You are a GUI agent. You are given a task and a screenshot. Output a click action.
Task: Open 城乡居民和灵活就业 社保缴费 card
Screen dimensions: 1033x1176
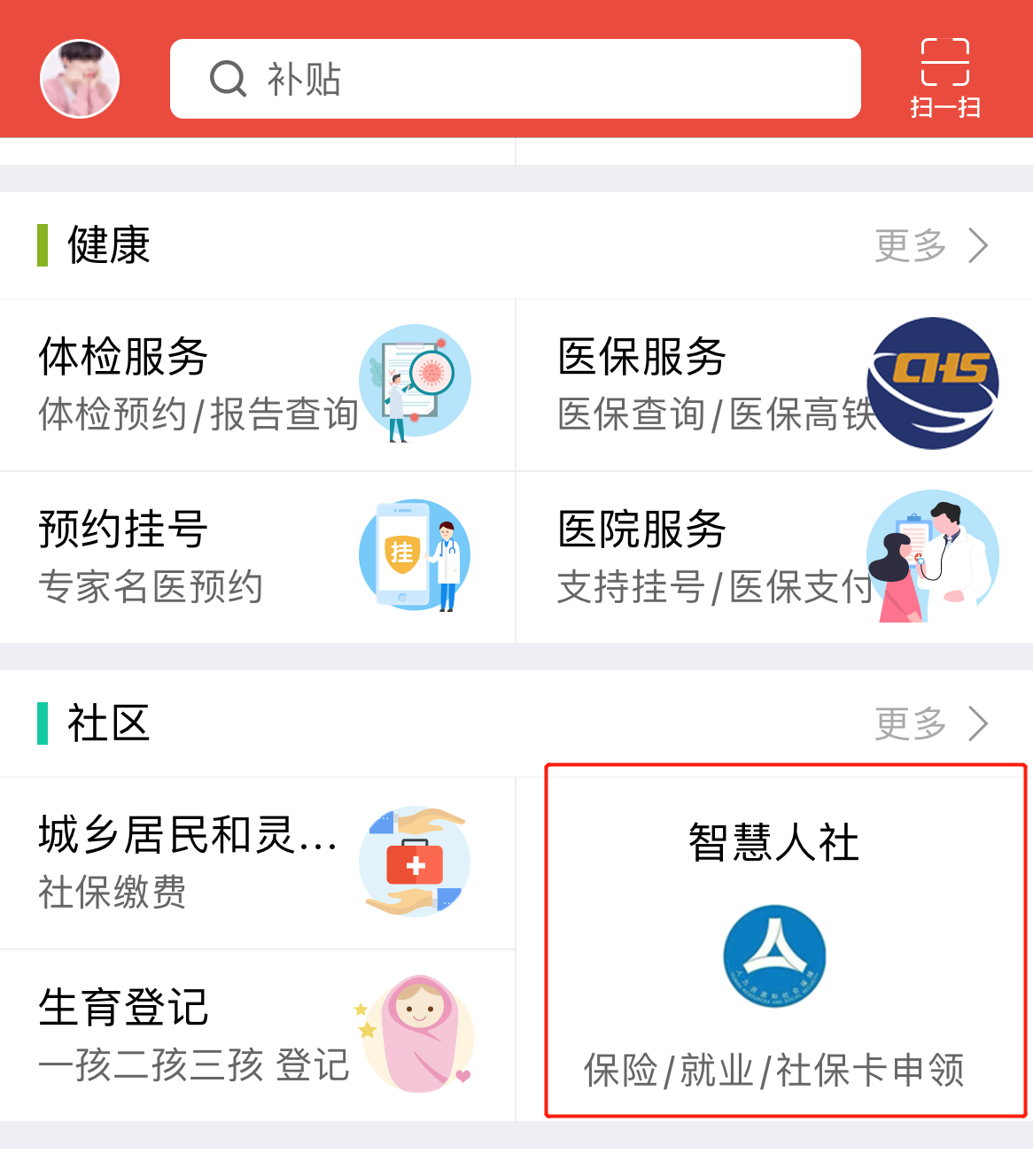coord(257,863)
